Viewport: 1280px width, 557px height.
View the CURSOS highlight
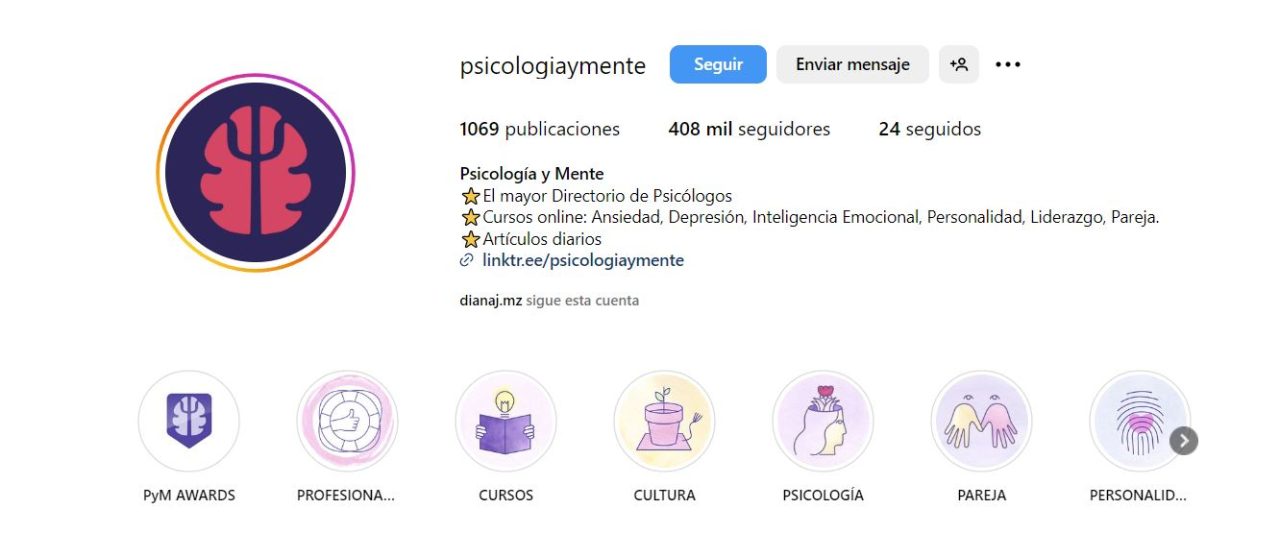click(x=506, y=421)
